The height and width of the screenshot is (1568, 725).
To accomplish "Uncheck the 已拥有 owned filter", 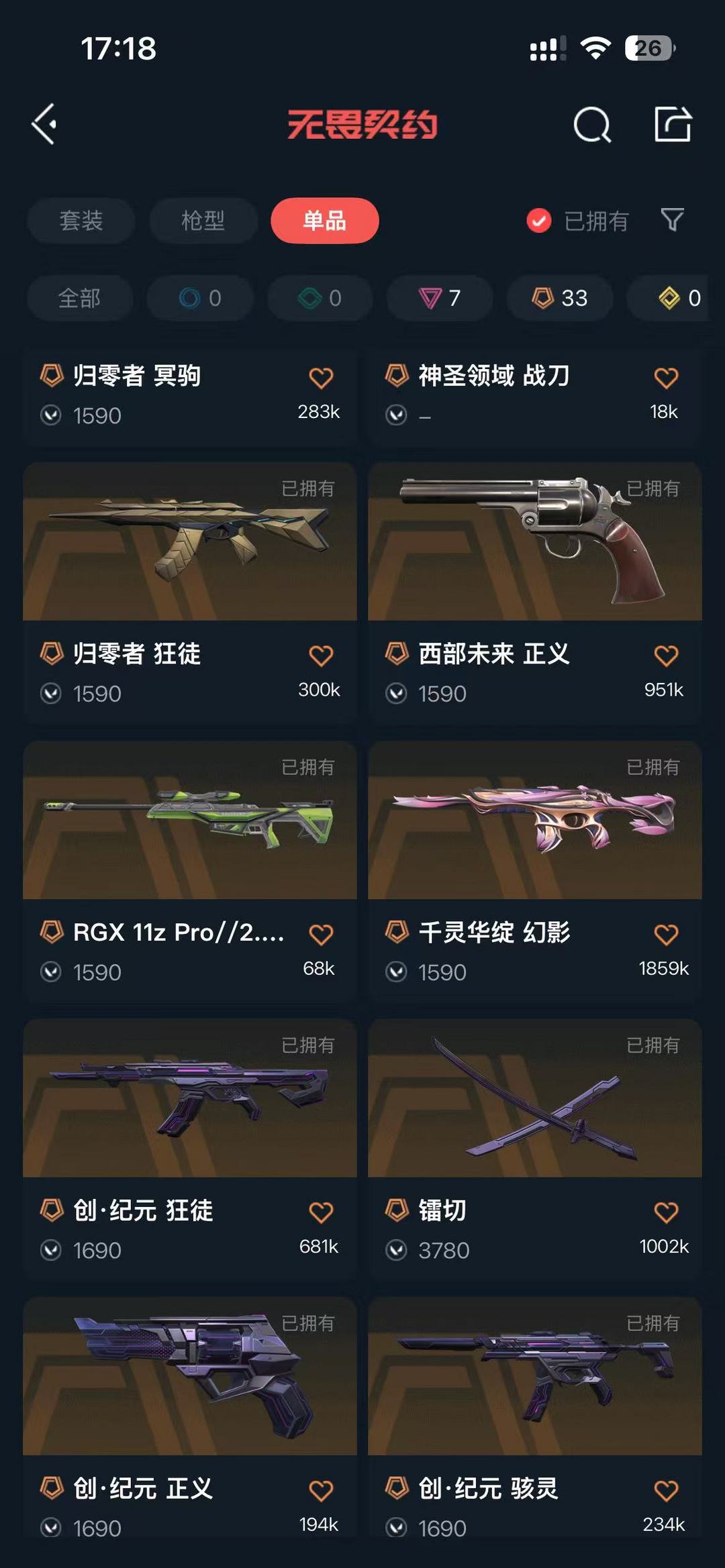I will click(x=539, y=221).
